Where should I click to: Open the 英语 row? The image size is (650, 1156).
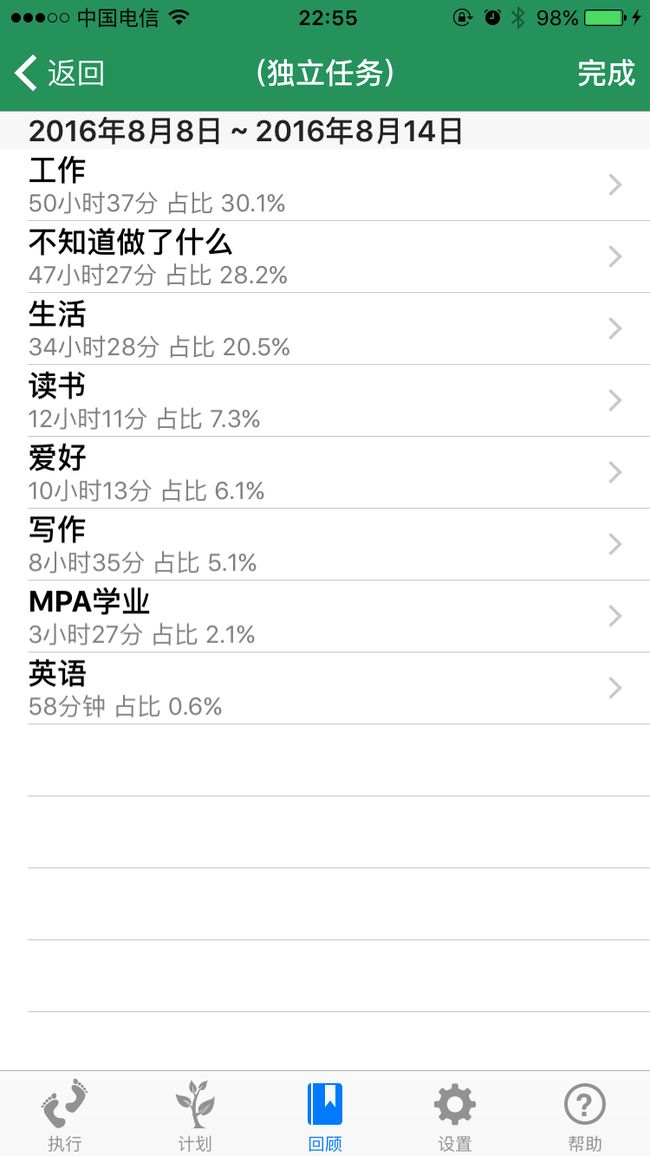[x=325, y=688]
